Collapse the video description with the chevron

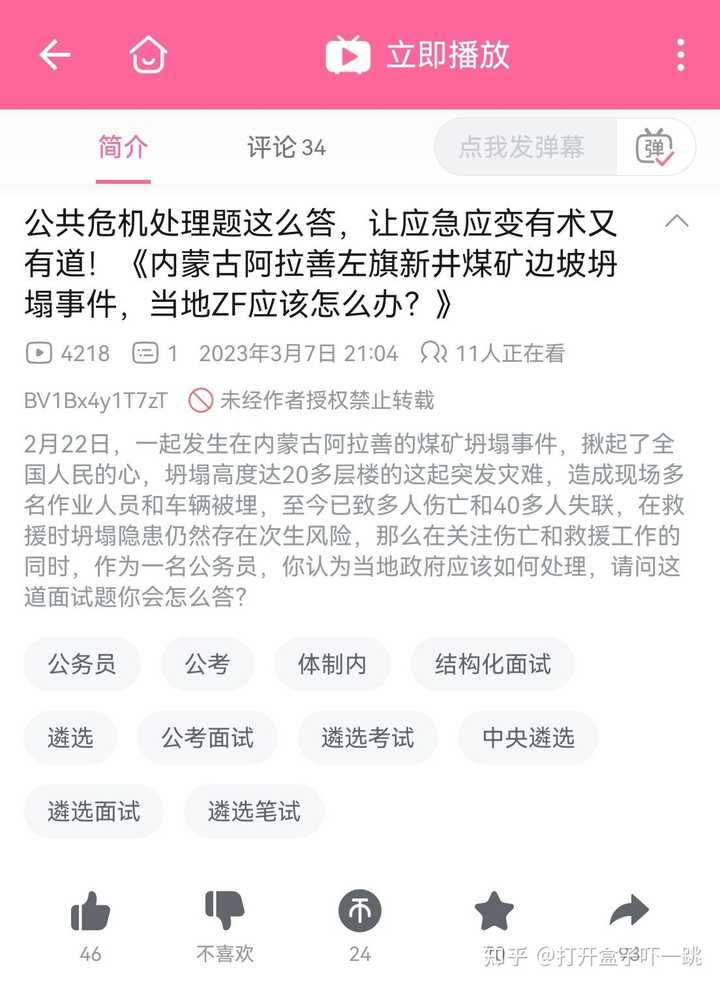677,221
